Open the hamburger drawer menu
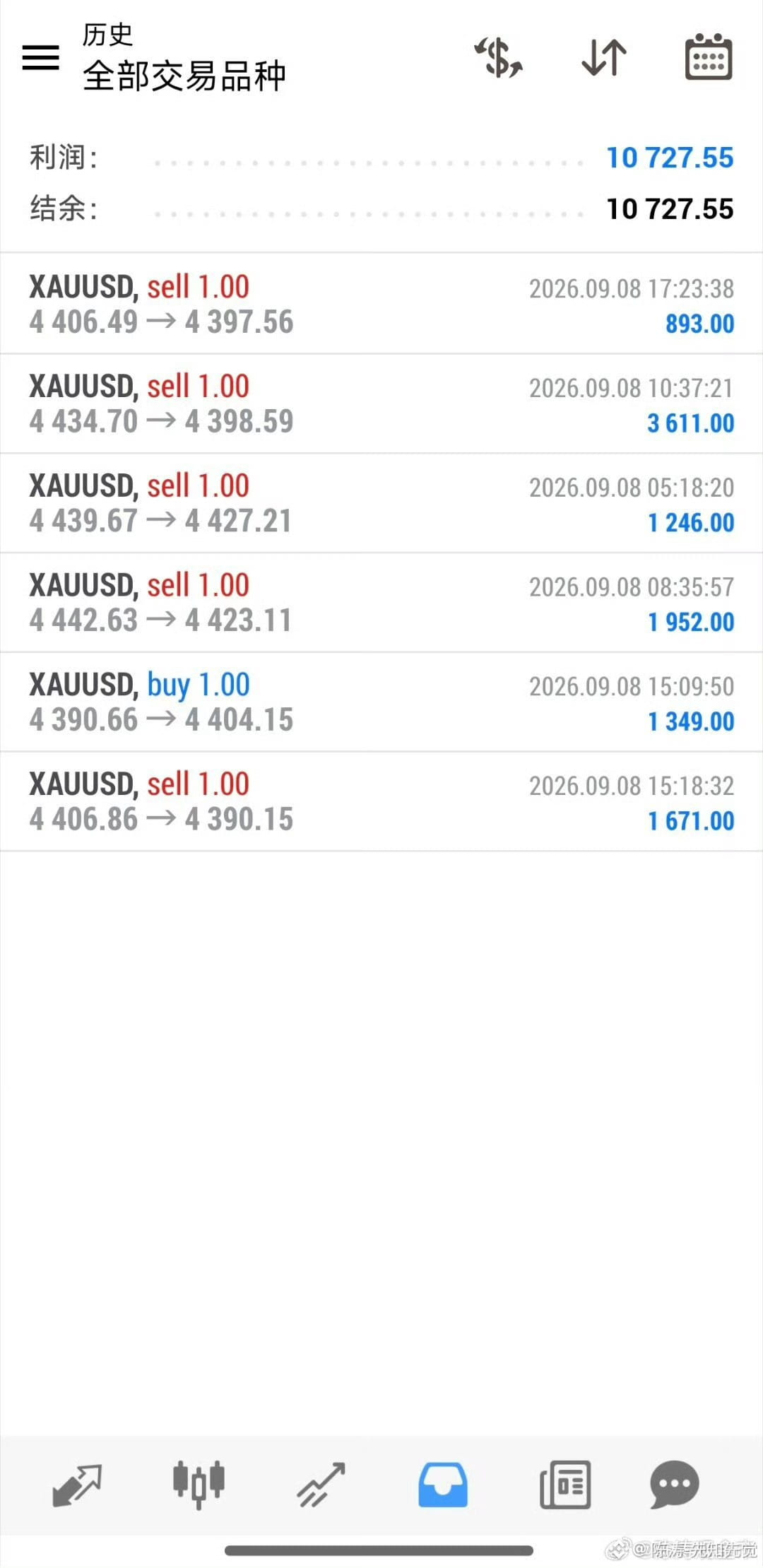Viewport: 763px width, 1568px height. click(41, 57)
